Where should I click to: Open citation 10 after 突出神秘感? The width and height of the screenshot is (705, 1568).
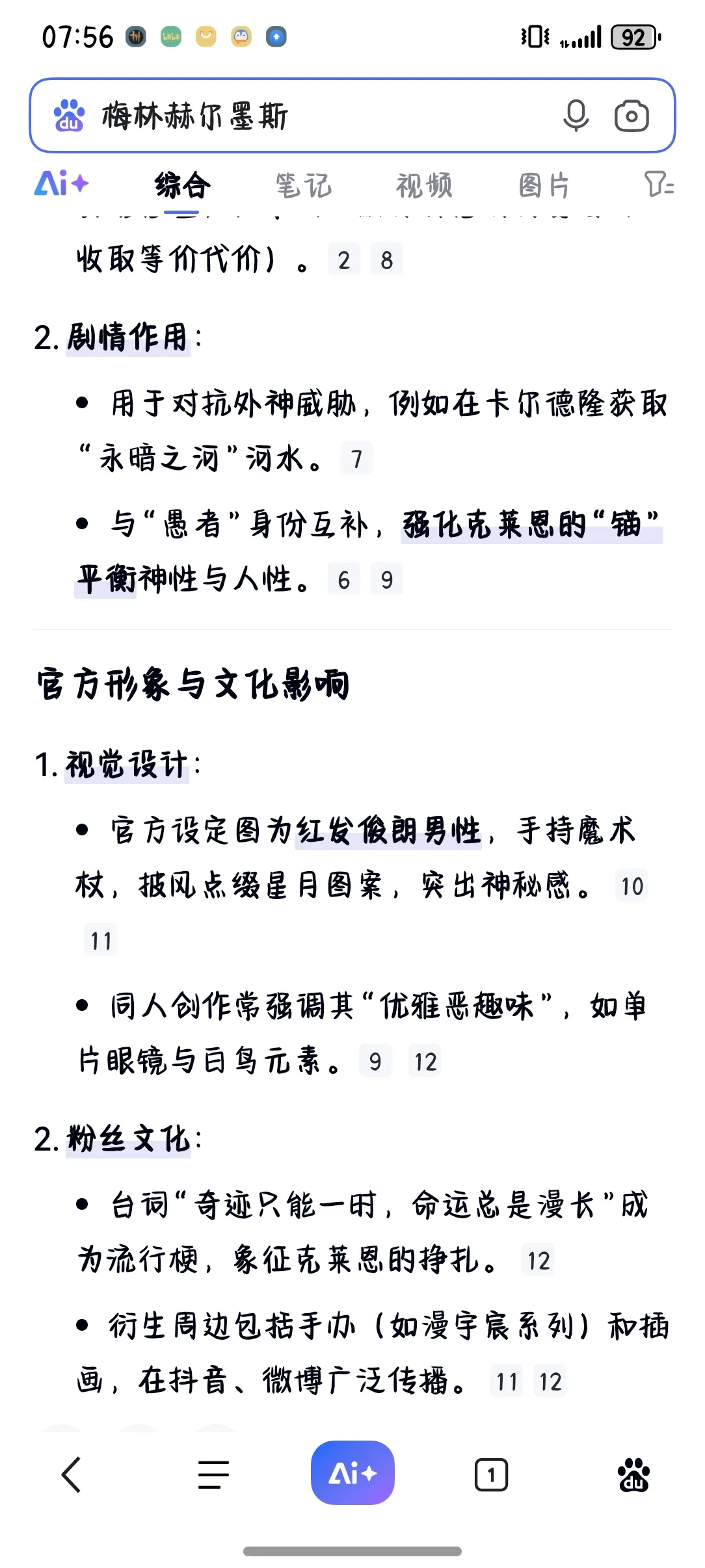click(632, 885)
